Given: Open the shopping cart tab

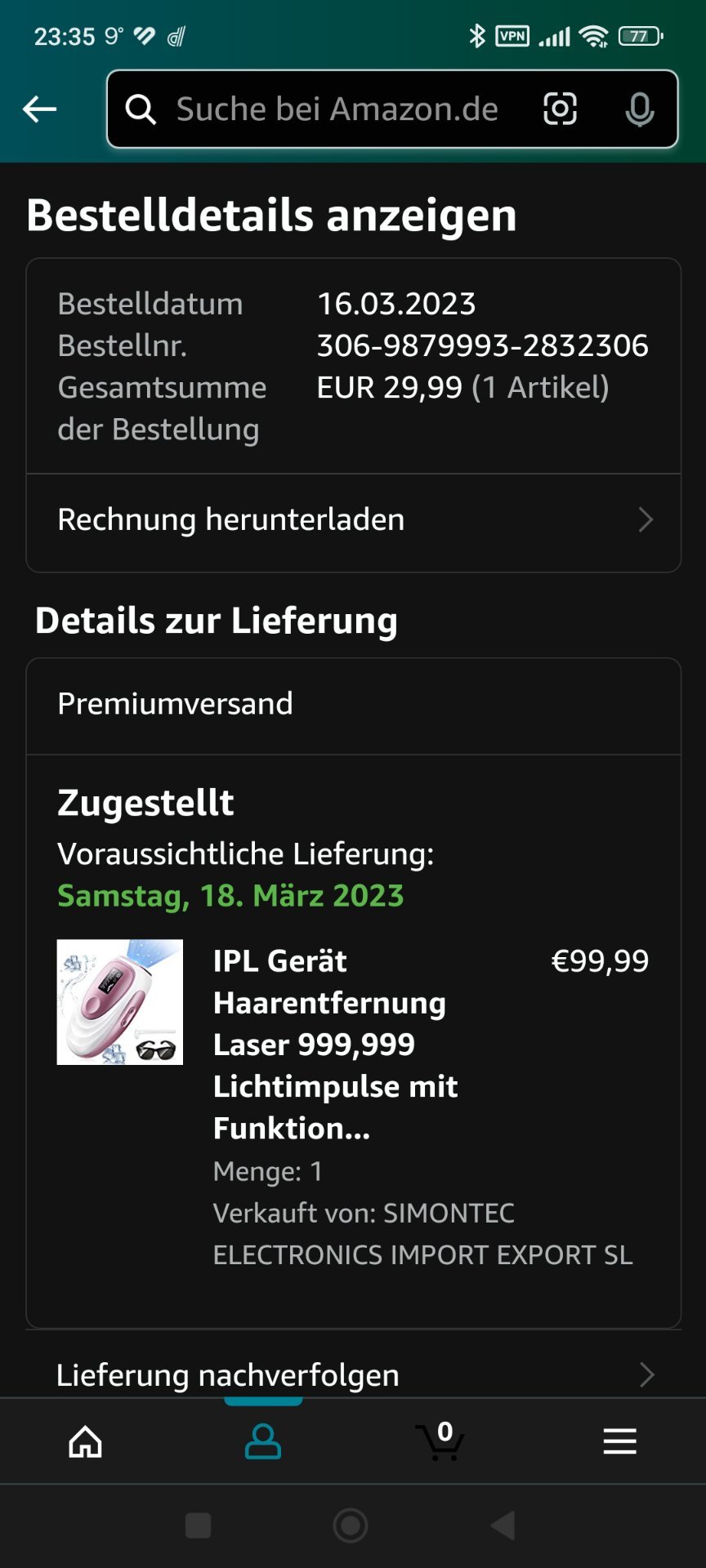Looking at the screenshot, I should pos(441,1441).
